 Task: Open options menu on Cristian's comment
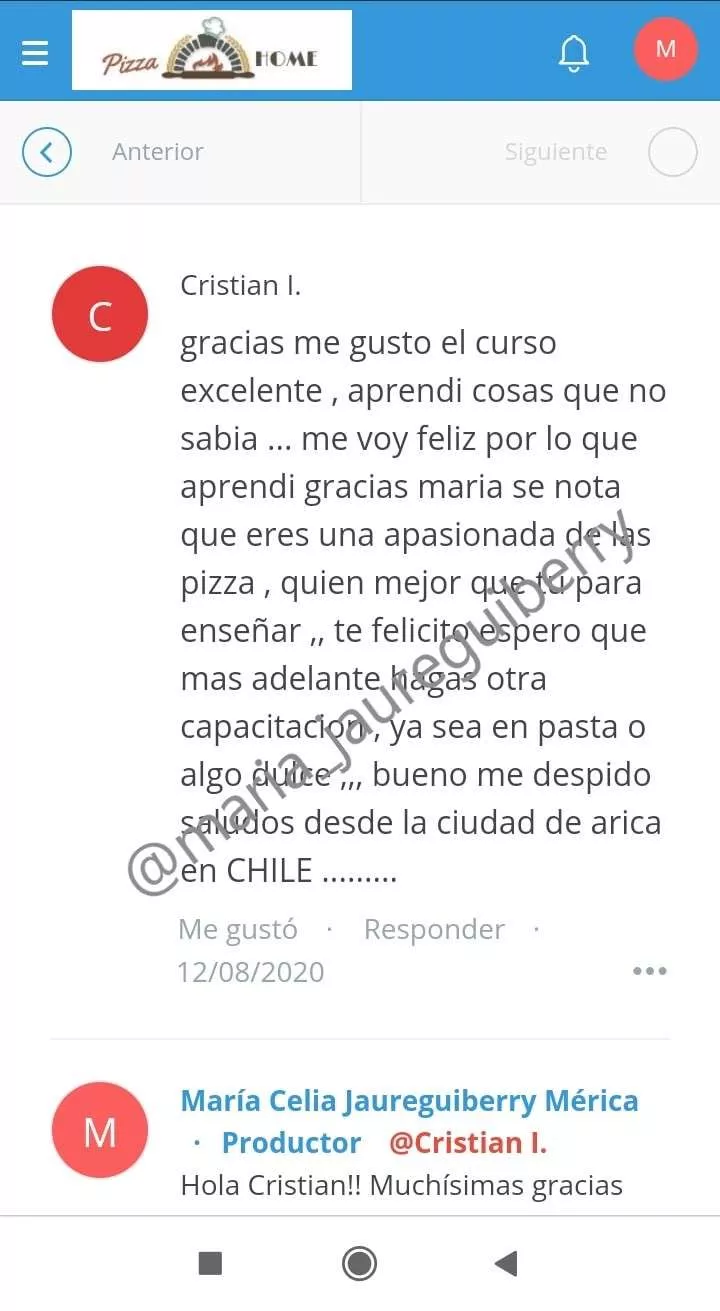point(649,971)
